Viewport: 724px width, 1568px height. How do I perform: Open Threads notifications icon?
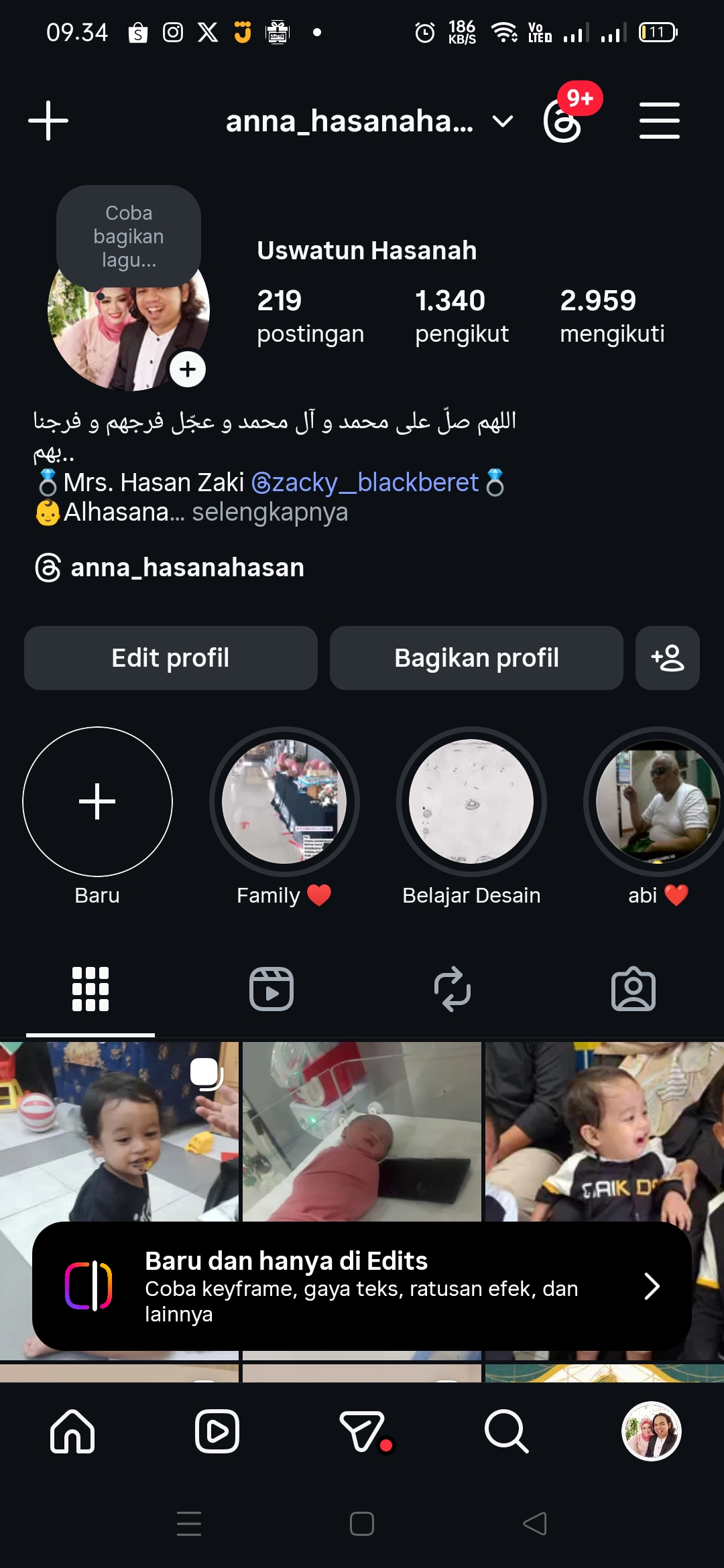tap(563, 121)
